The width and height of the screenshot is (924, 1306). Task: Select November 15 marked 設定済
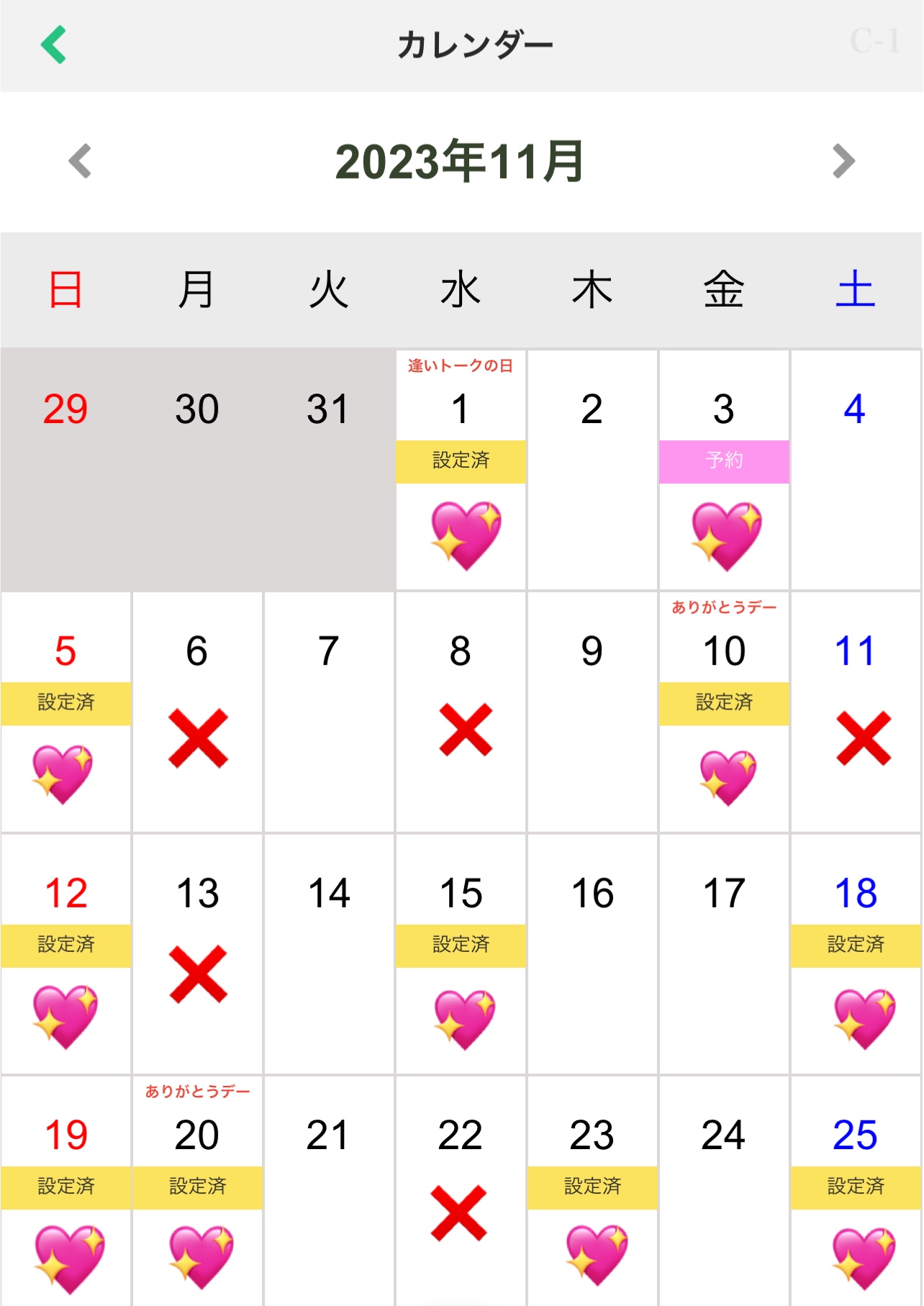pyautogui.click(x=461, y=954)
